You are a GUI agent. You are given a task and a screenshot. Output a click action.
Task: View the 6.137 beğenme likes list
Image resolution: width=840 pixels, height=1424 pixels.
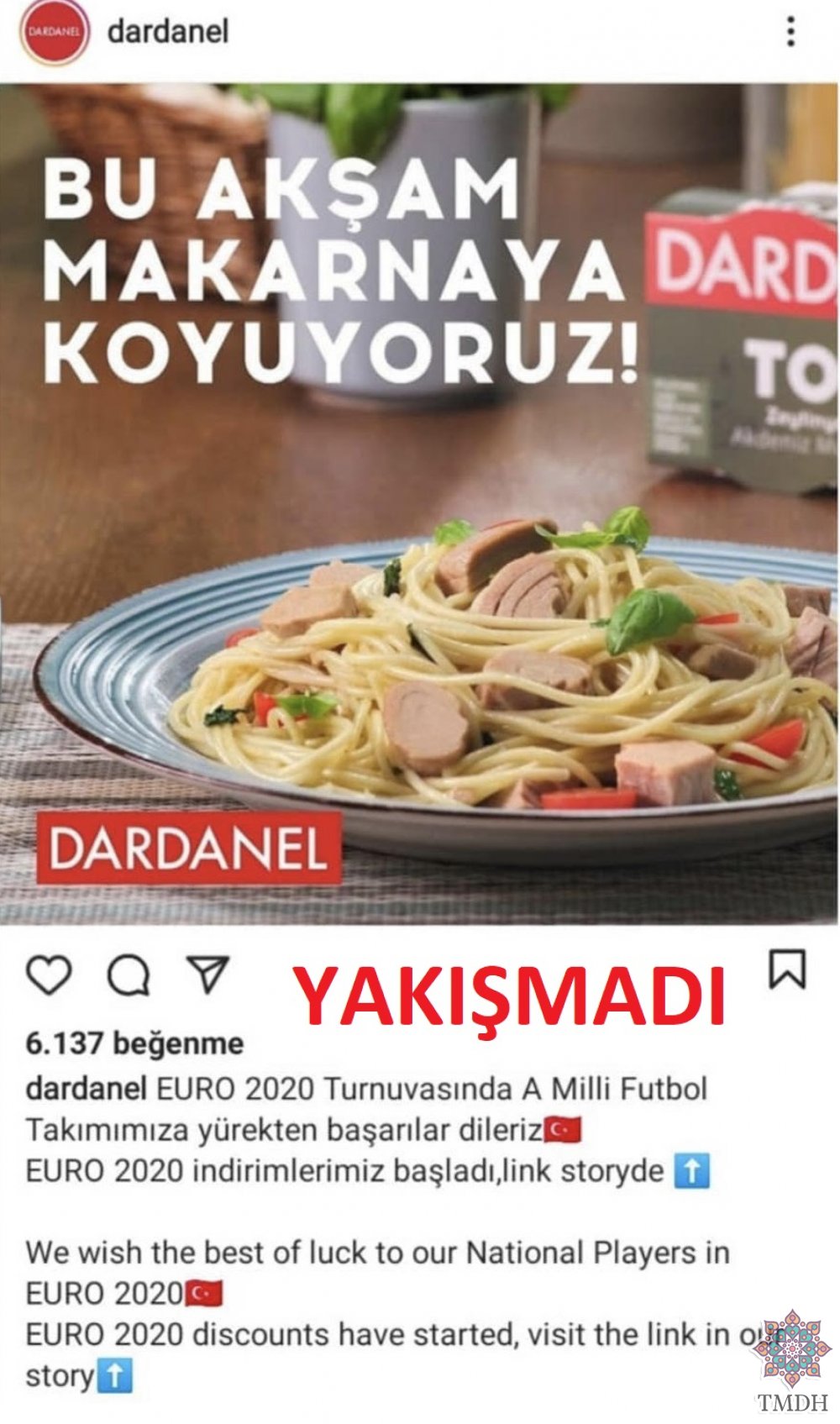(134, 1043)
